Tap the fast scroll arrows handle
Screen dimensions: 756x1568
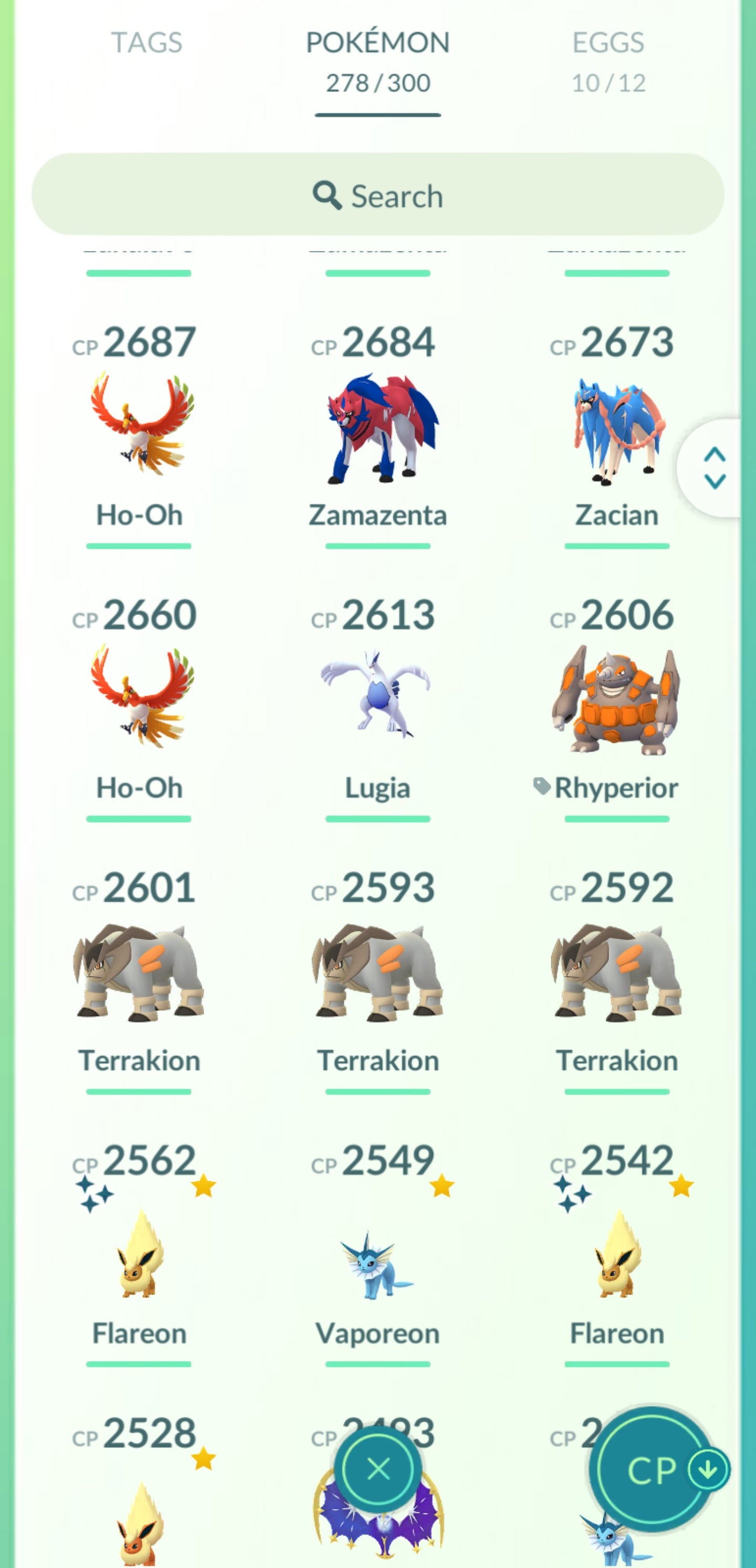[x=714, y=468]
